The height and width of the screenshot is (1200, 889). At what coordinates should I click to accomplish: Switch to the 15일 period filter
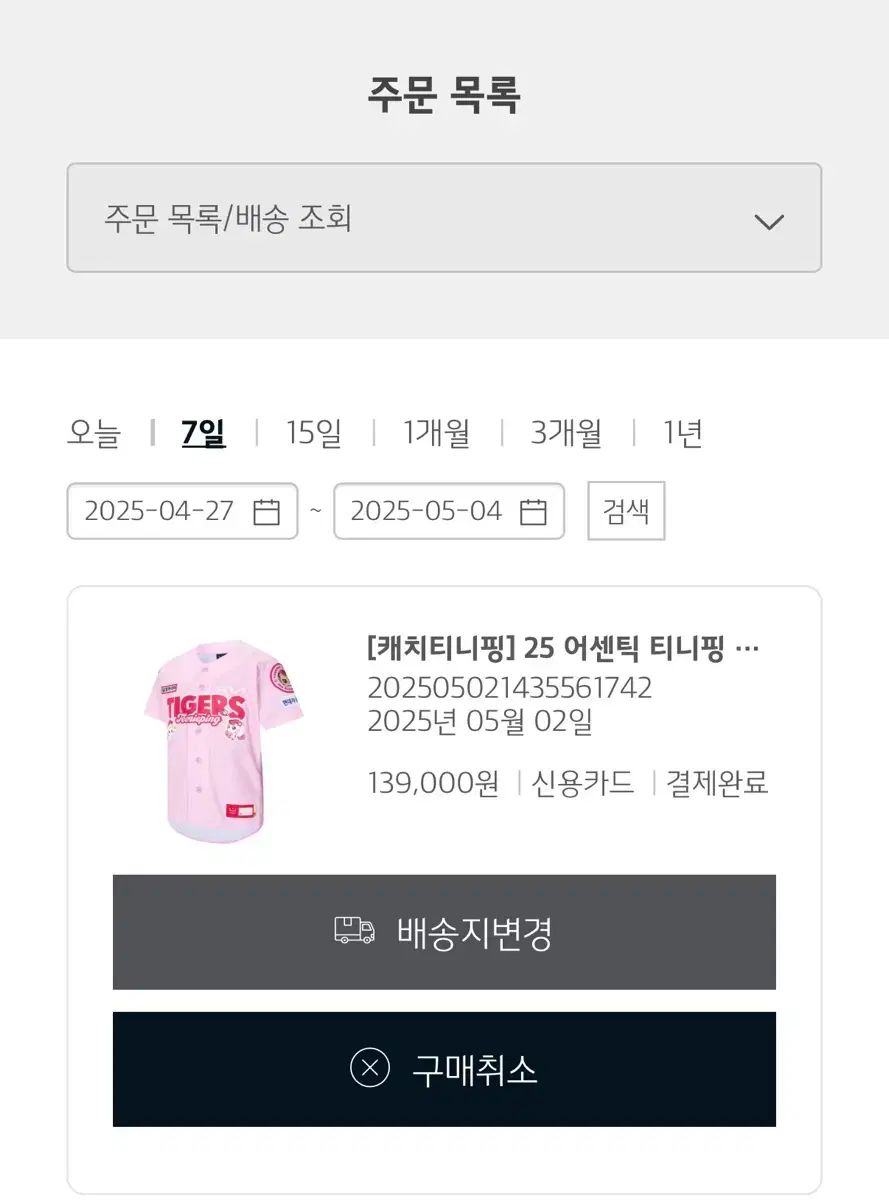(314, 433)
